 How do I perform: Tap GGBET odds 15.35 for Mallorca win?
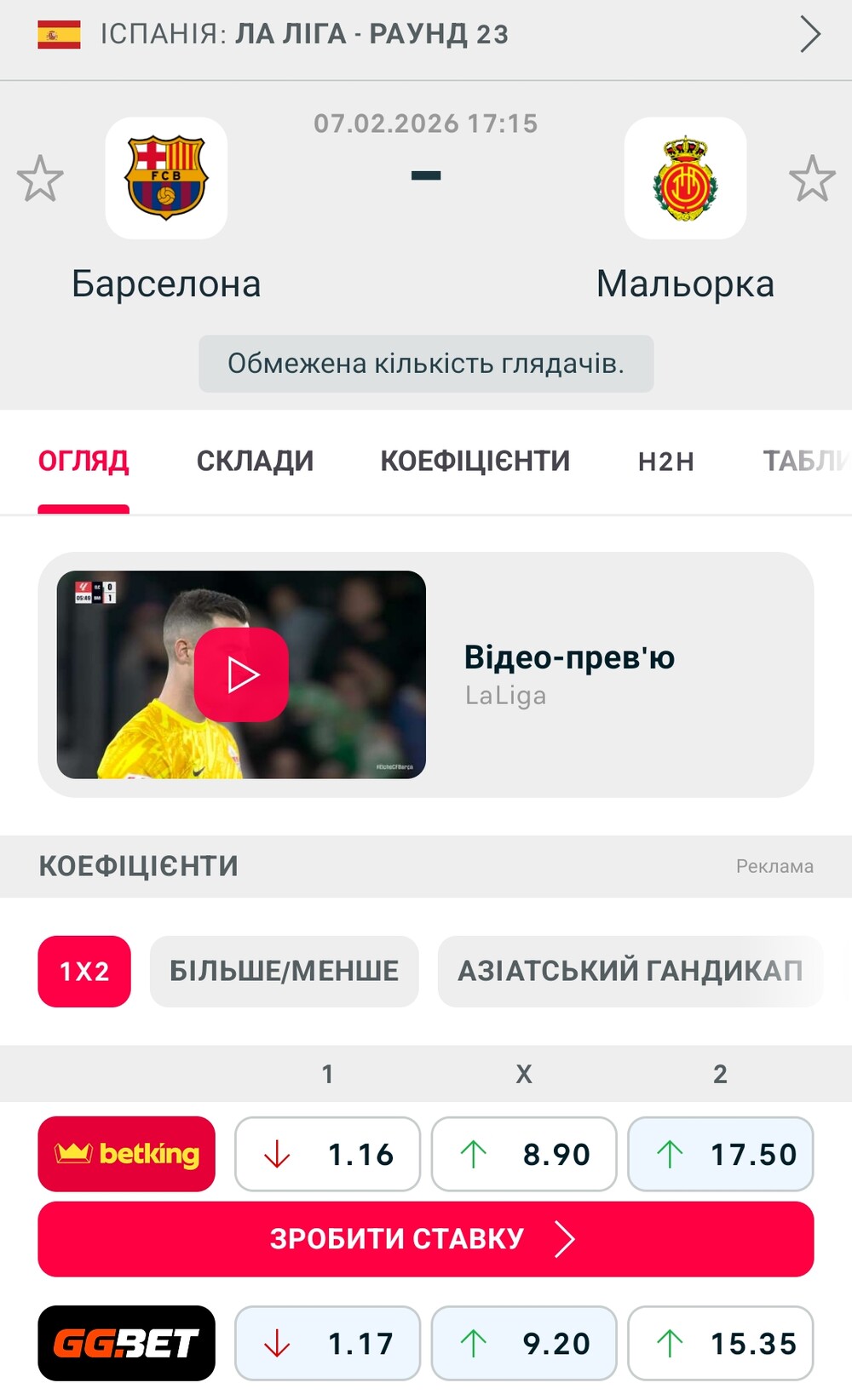[721, 1343]
